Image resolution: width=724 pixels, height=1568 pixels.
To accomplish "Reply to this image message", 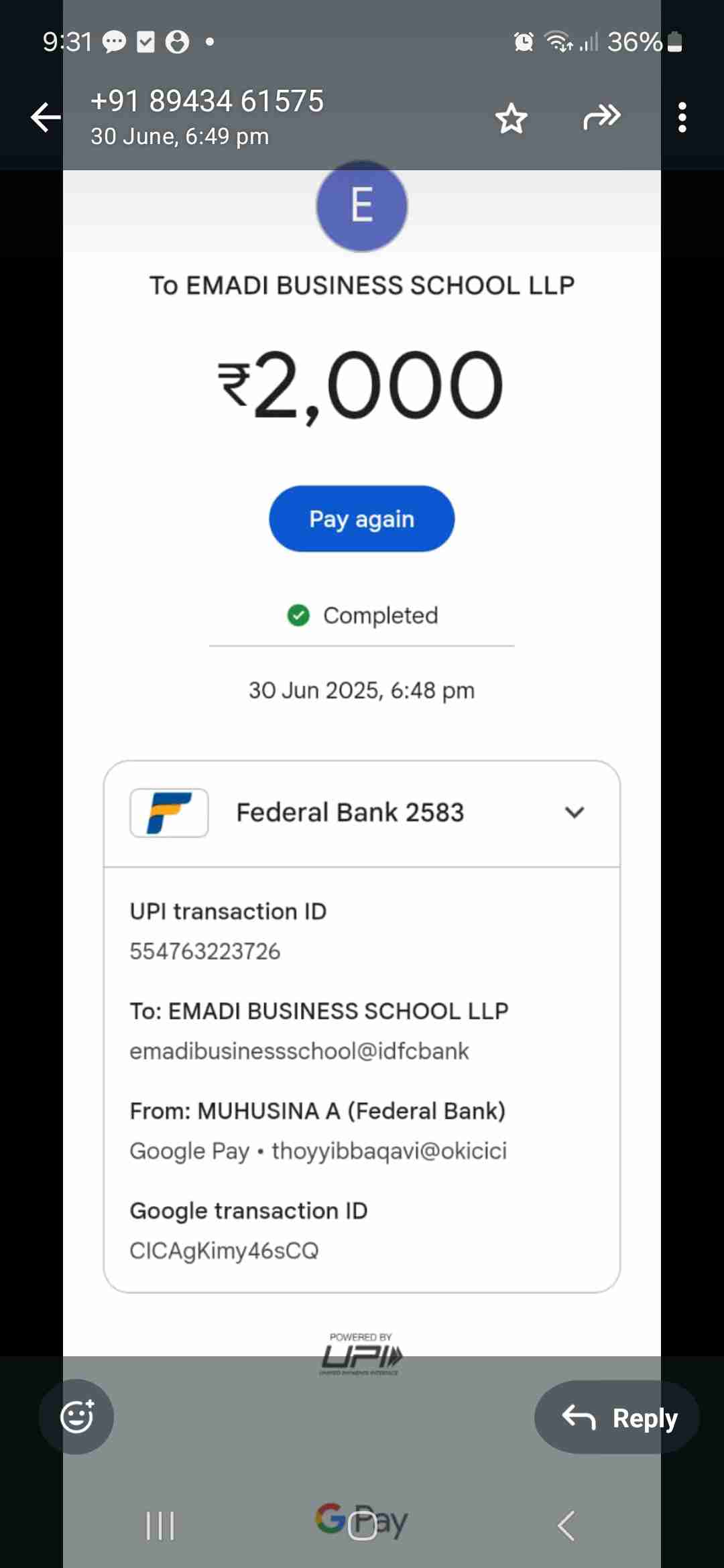I will coord(617,1417).
